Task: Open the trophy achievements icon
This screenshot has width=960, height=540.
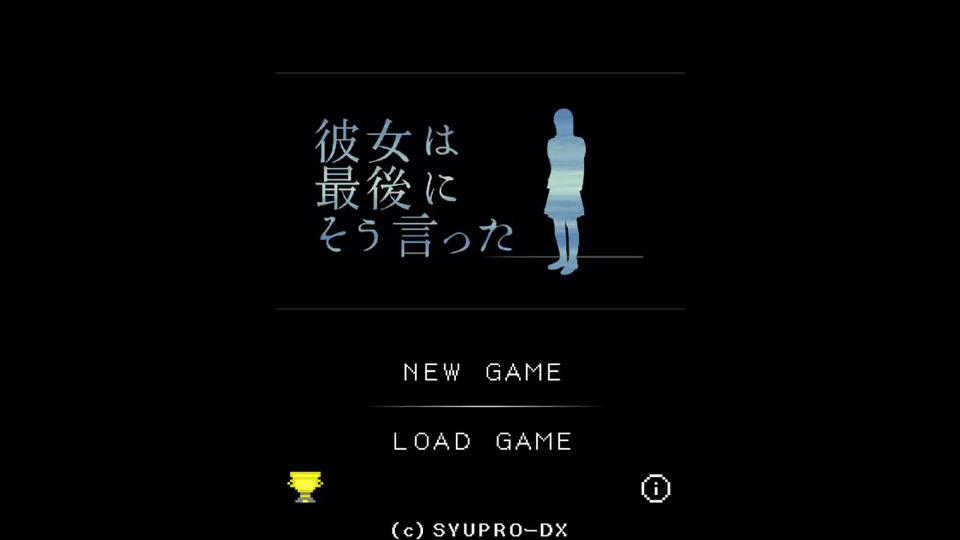Action: pyautogui.click(x=305, y=487)
